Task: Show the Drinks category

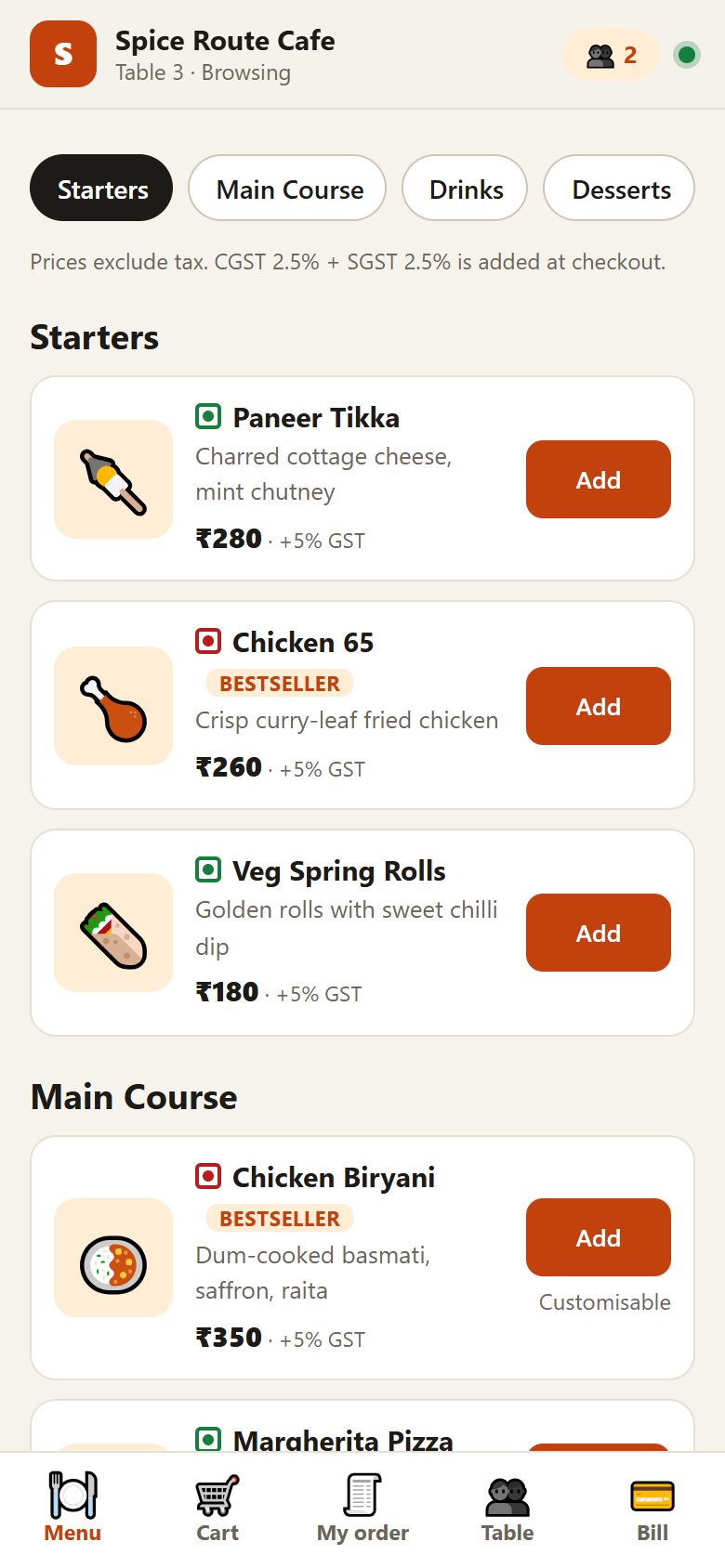Action: click(x=465, y=188)
